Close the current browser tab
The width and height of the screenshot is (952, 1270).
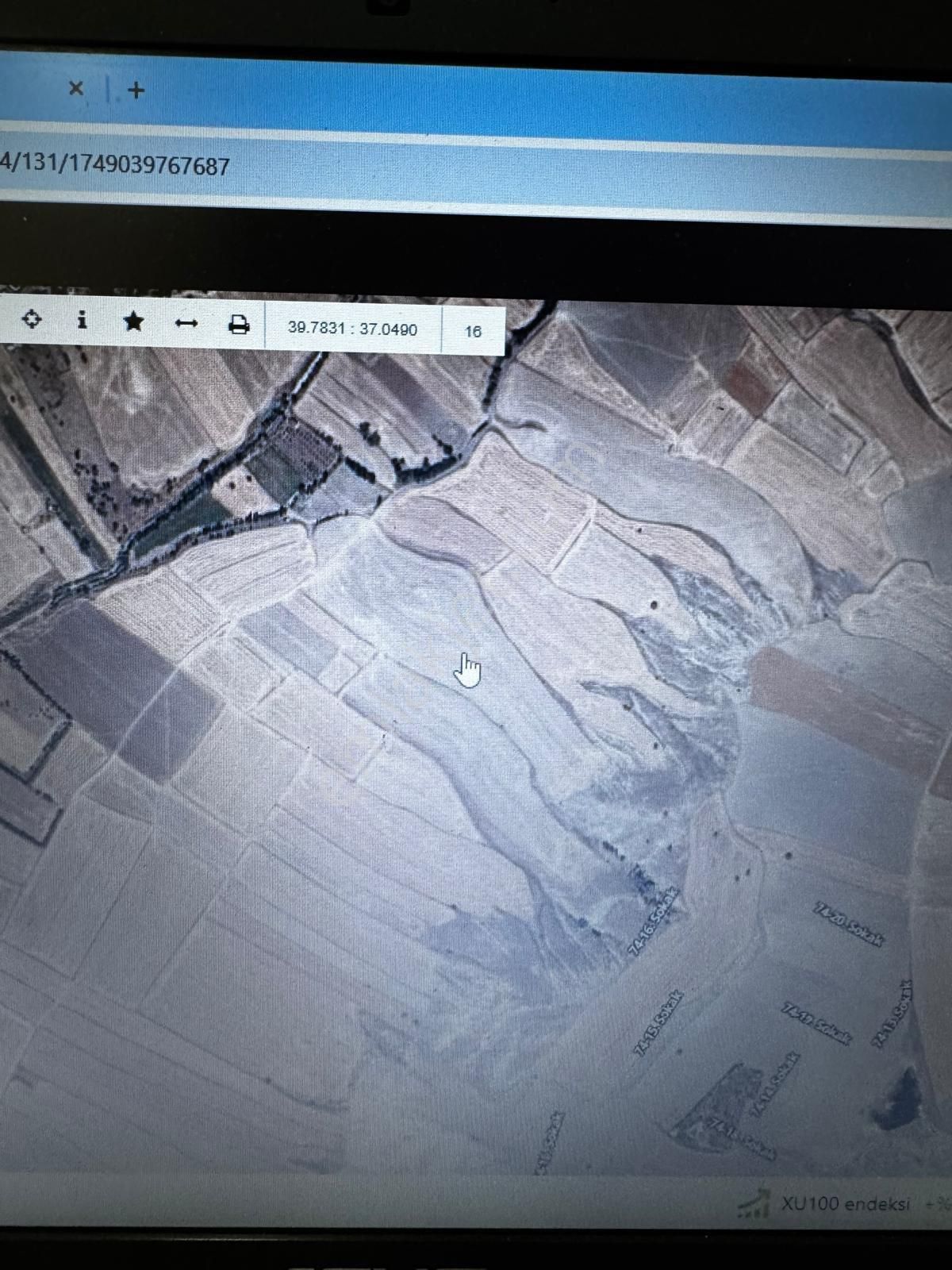pos(75,88)
